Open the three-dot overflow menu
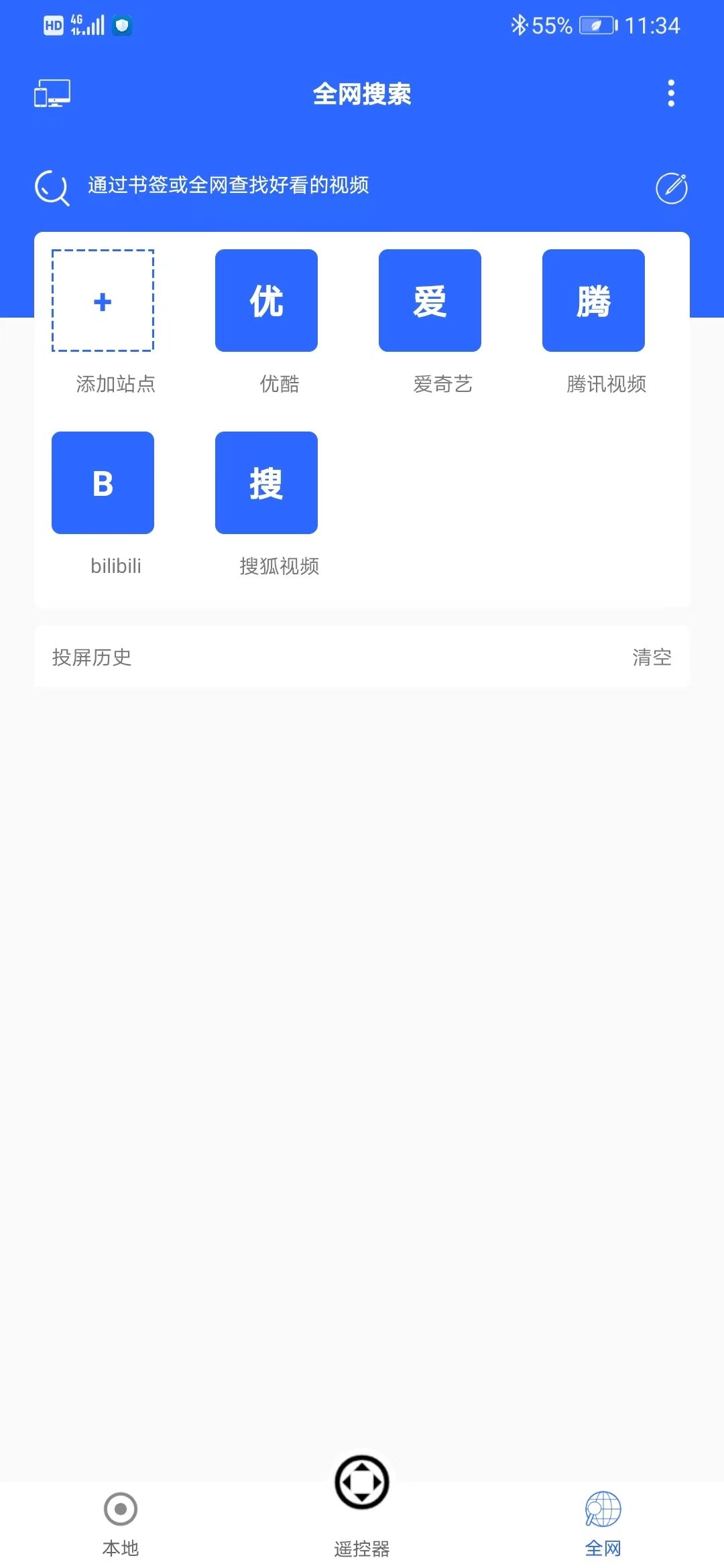The image size is (724, 1568). (x=670, y=94)
